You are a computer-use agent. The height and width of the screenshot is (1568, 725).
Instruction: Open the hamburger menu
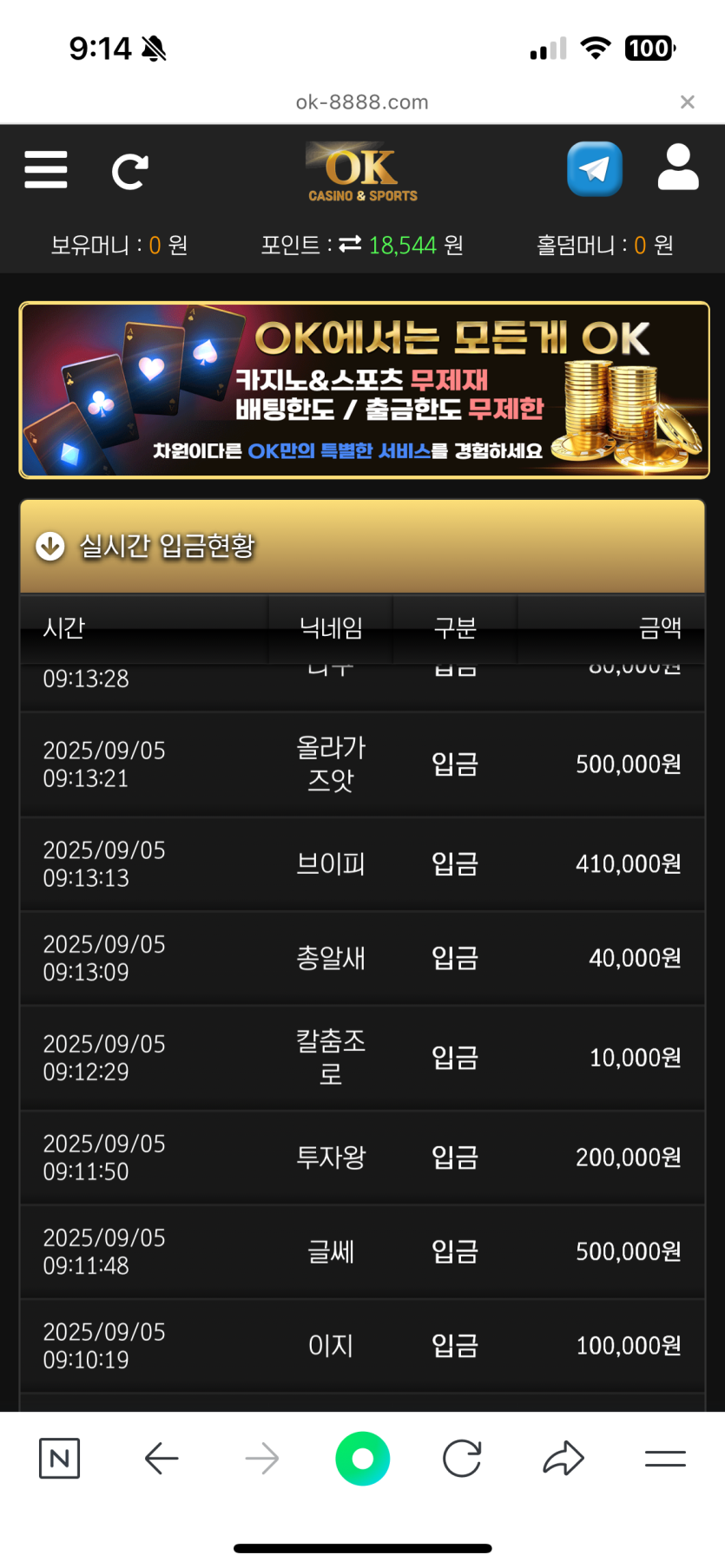click(46, 169)
